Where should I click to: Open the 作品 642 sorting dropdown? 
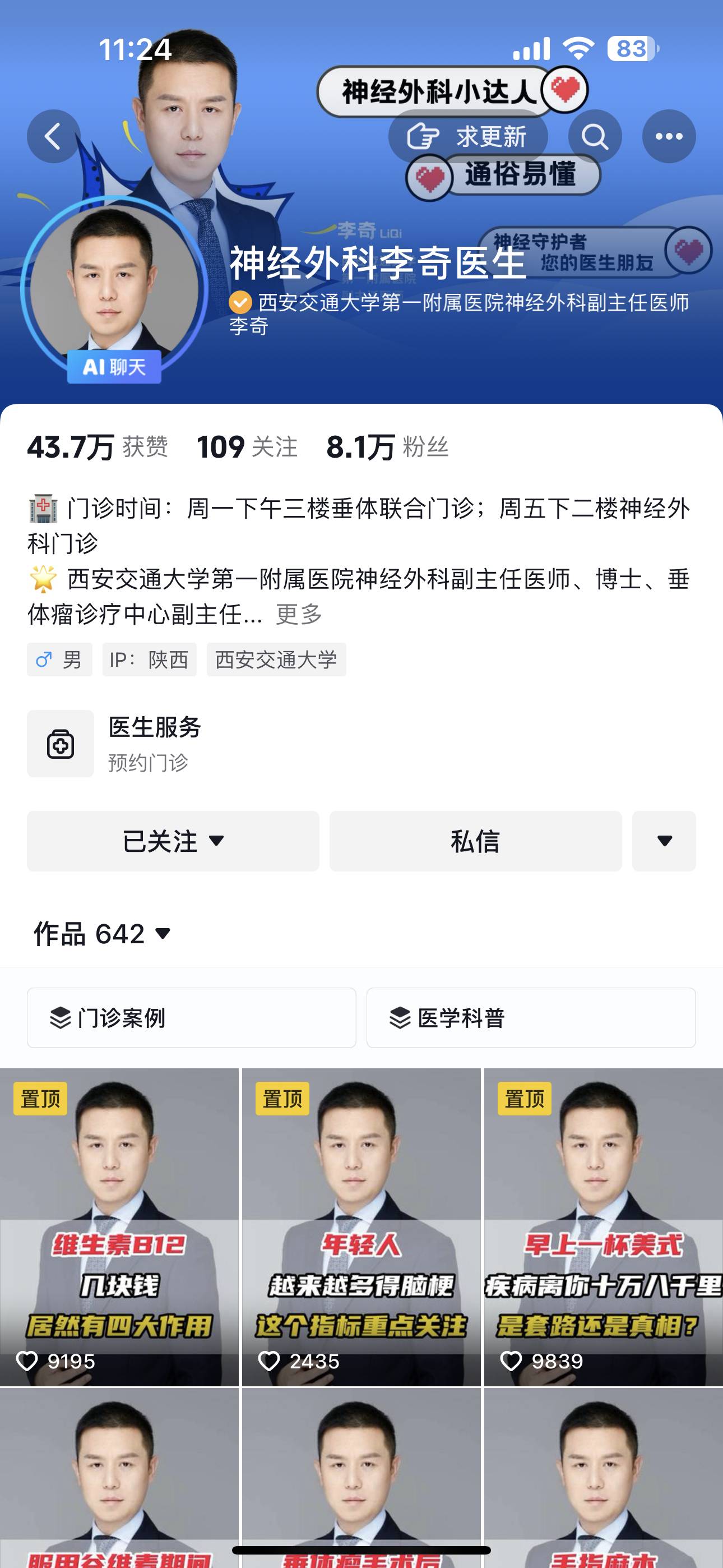coord(102,934)
